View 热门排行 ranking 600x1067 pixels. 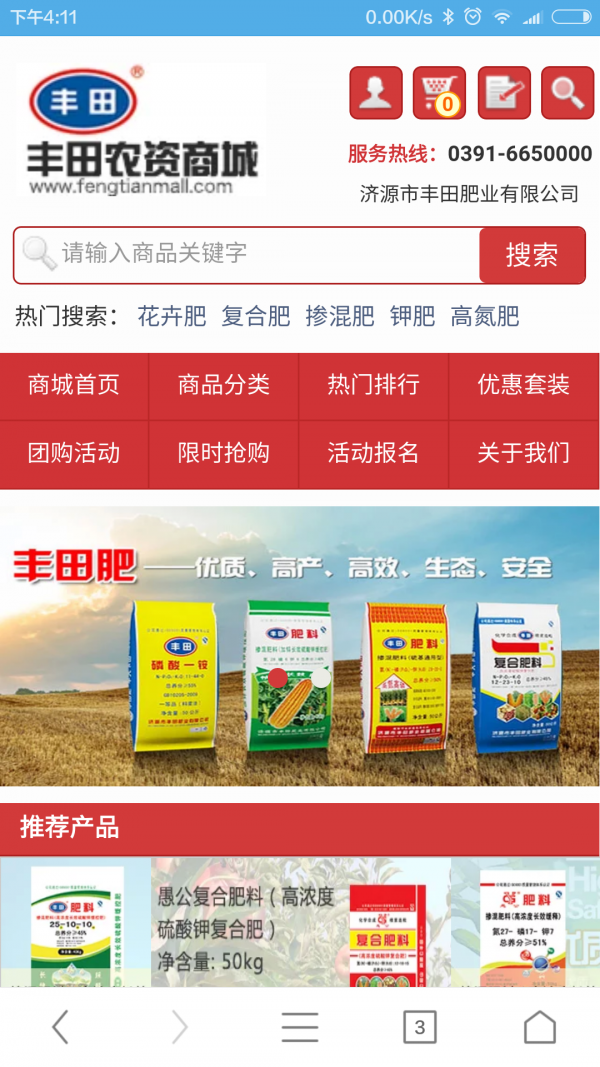click(x=374, y=385)
